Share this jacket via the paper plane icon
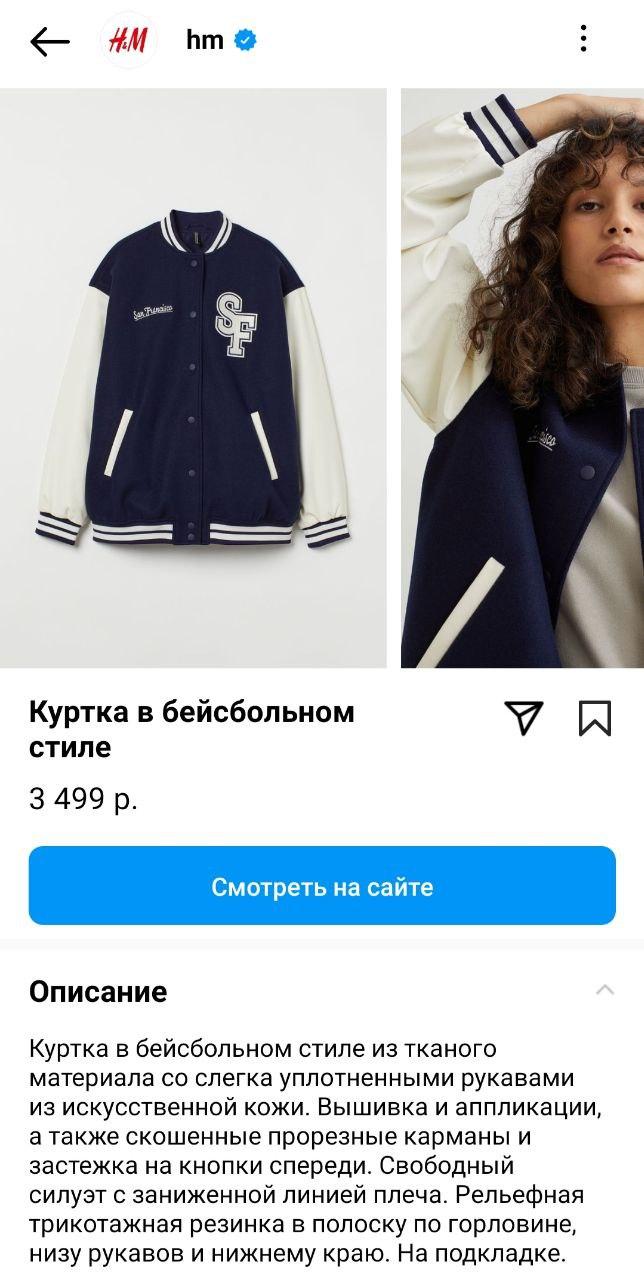644x1280 pixels. pyautogui.click(x=523, y=717)
